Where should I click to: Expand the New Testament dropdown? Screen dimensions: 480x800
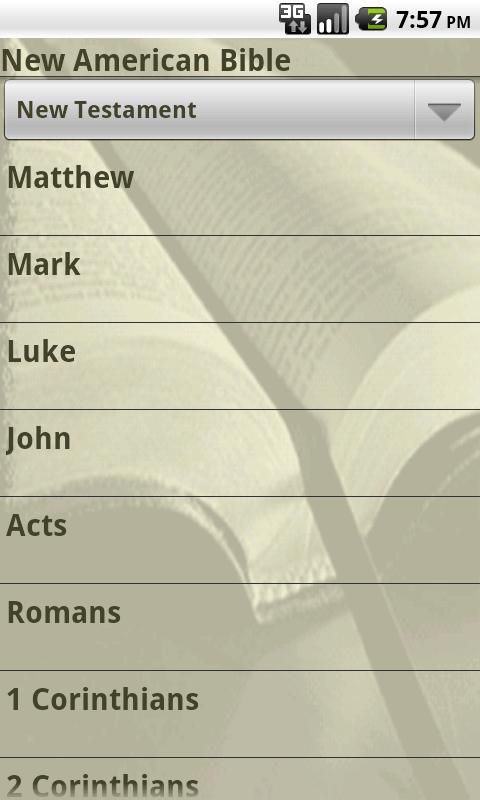click(240, 110)
